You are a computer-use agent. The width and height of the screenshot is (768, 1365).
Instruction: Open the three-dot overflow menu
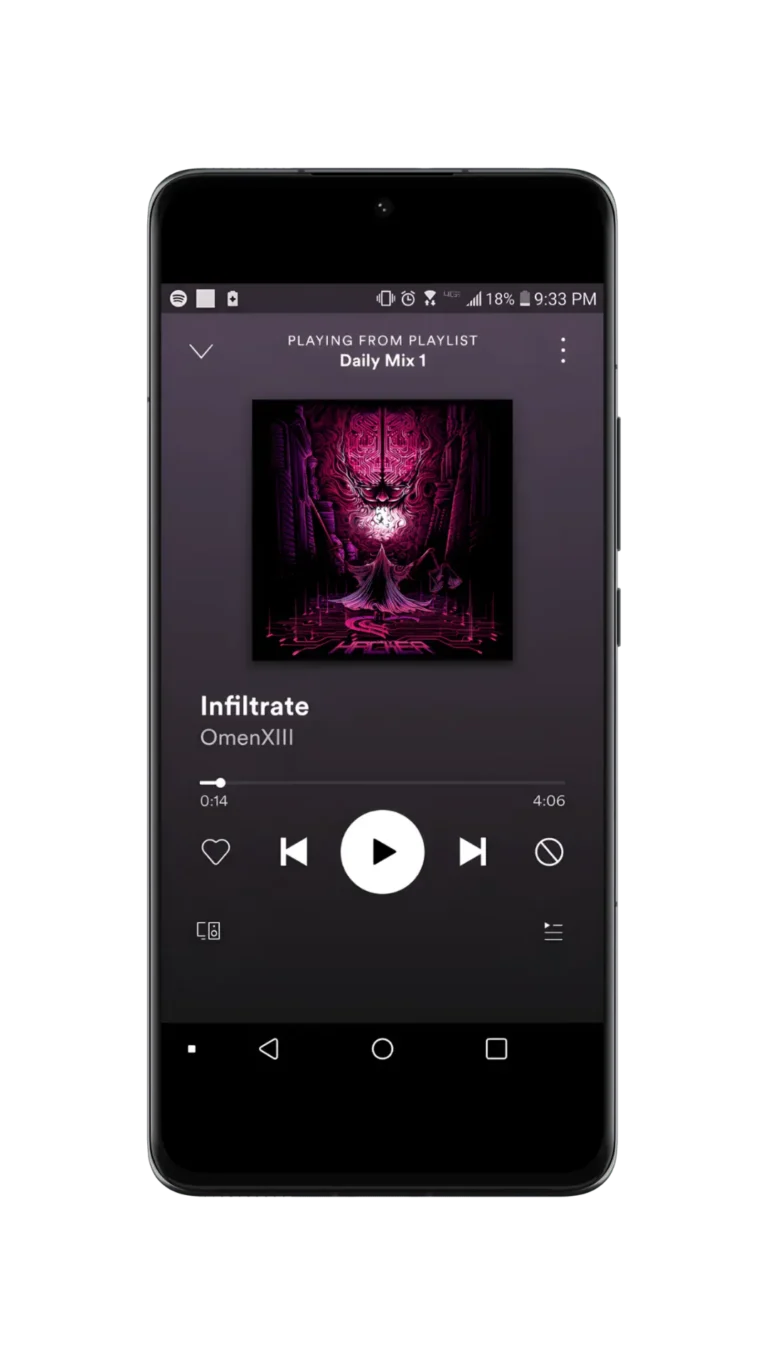(563, 350)
